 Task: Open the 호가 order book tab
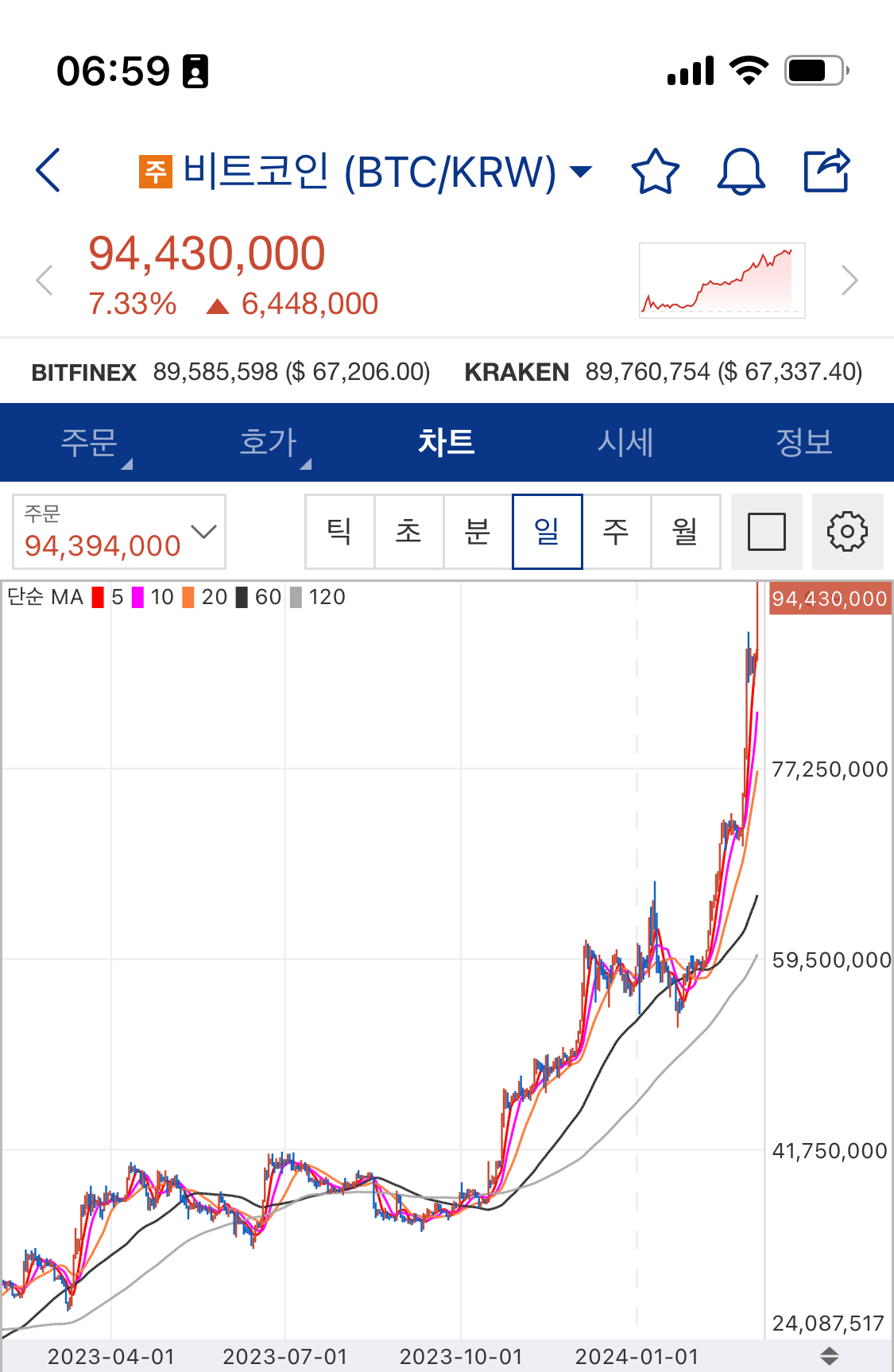(268, 443)
